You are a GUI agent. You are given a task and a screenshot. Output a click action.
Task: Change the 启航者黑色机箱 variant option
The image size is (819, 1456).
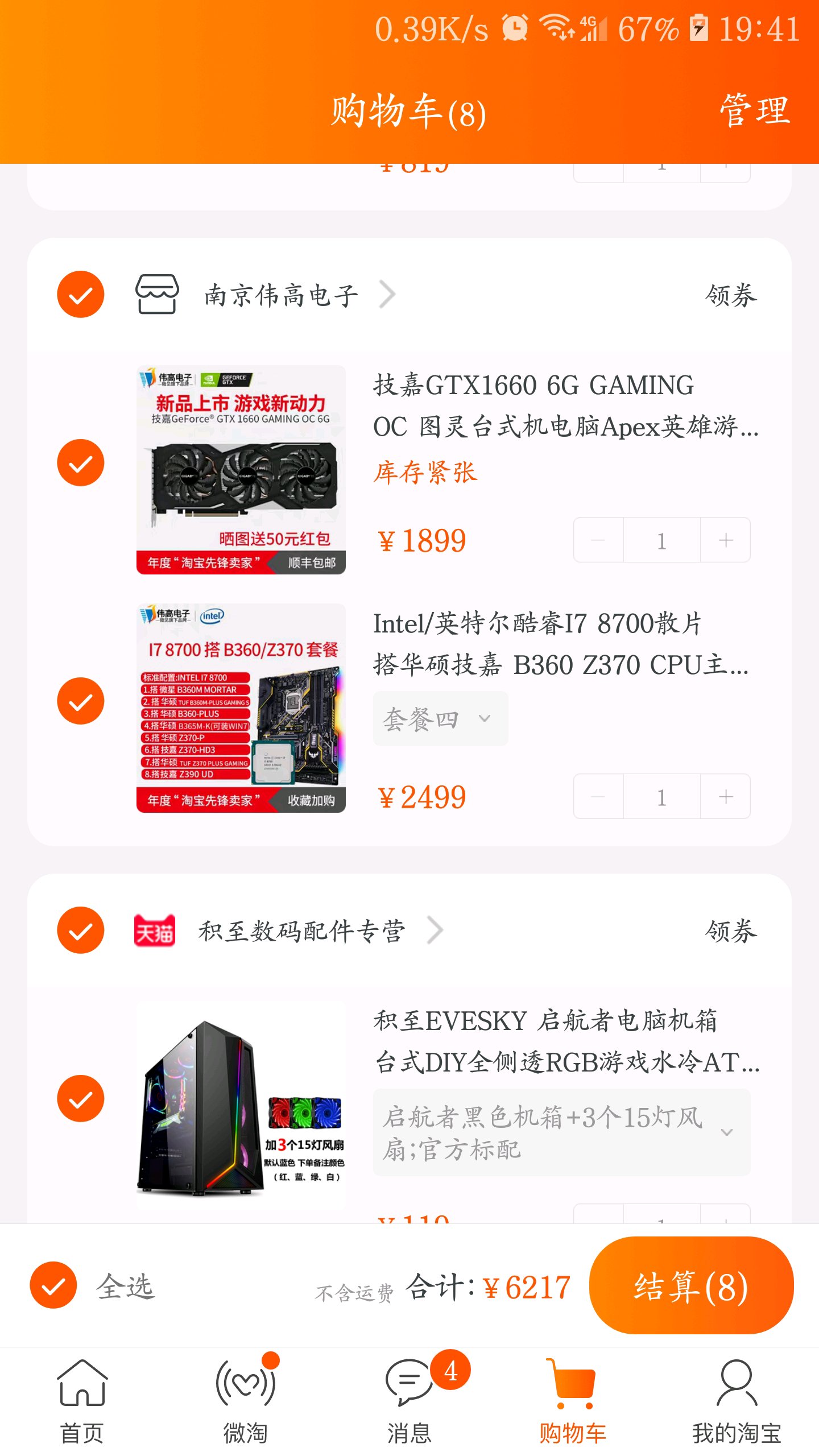[561, 1132]
